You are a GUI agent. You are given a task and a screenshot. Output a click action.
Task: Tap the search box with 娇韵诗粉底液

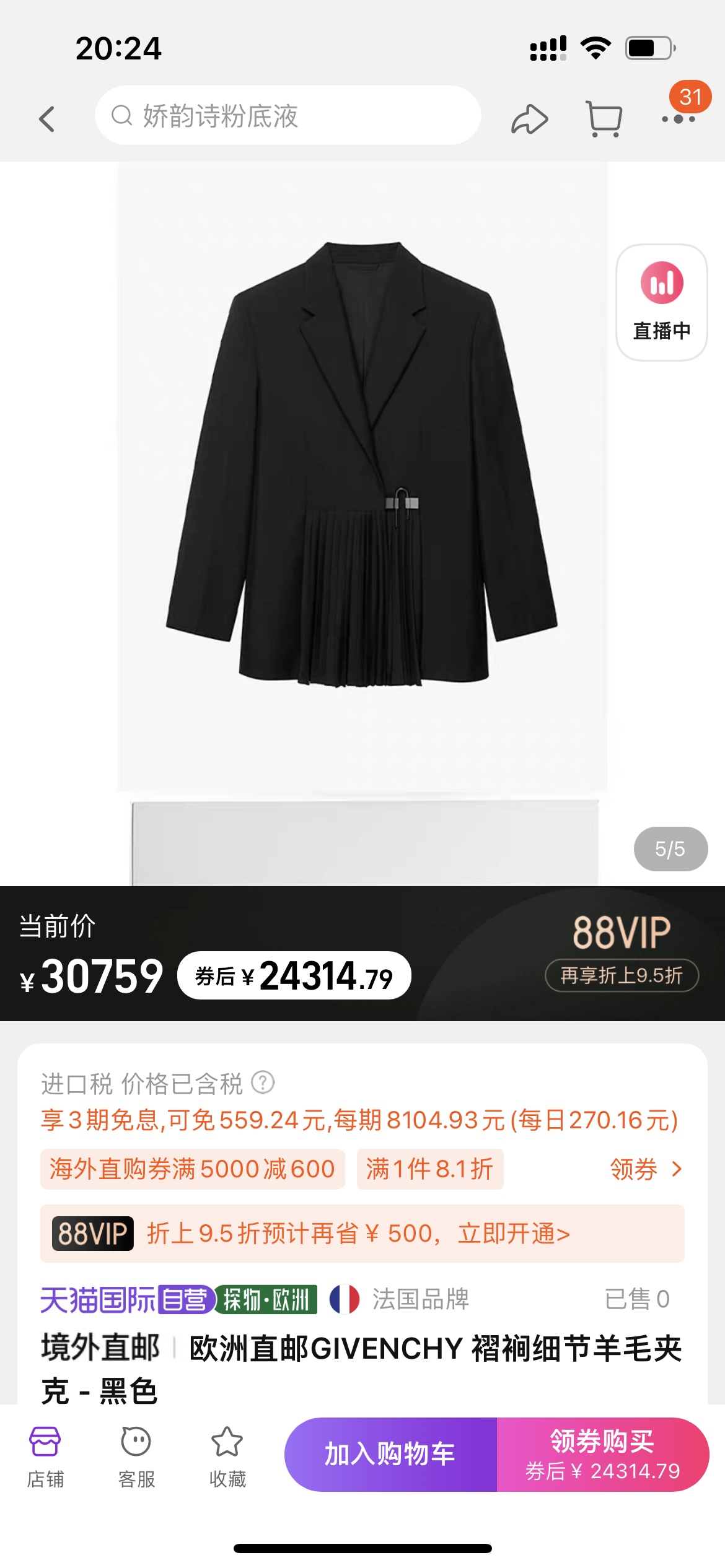288,116
